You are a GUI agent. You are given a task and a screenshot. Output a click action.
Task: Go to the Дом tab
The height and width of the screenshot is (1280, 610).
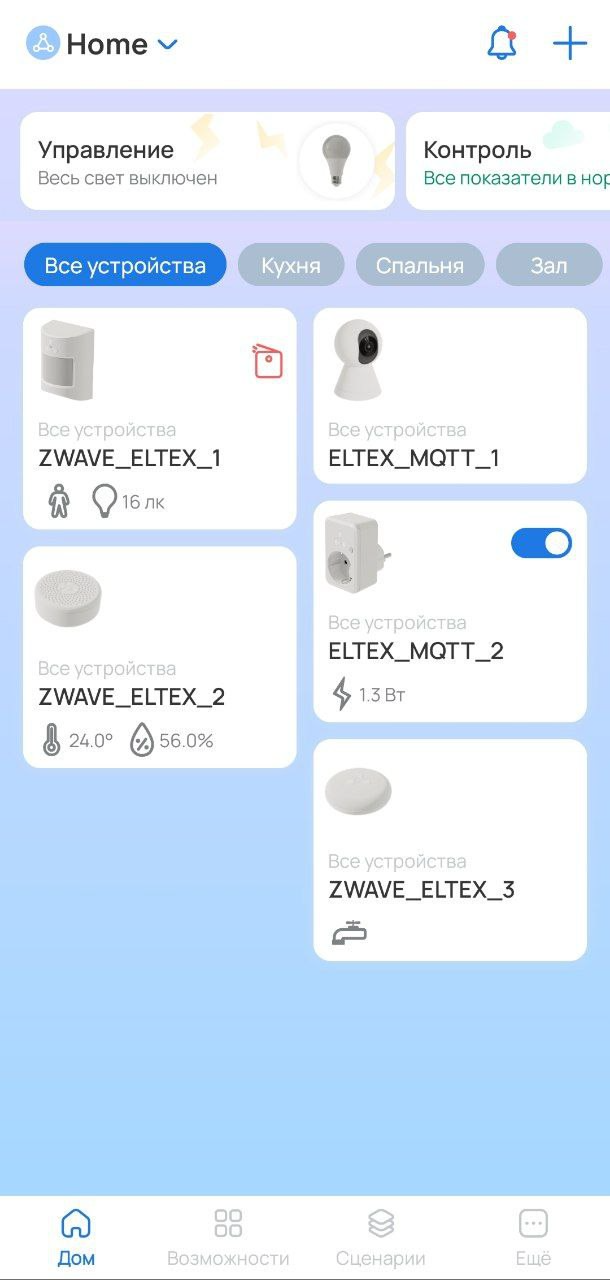pos(76,1236)
